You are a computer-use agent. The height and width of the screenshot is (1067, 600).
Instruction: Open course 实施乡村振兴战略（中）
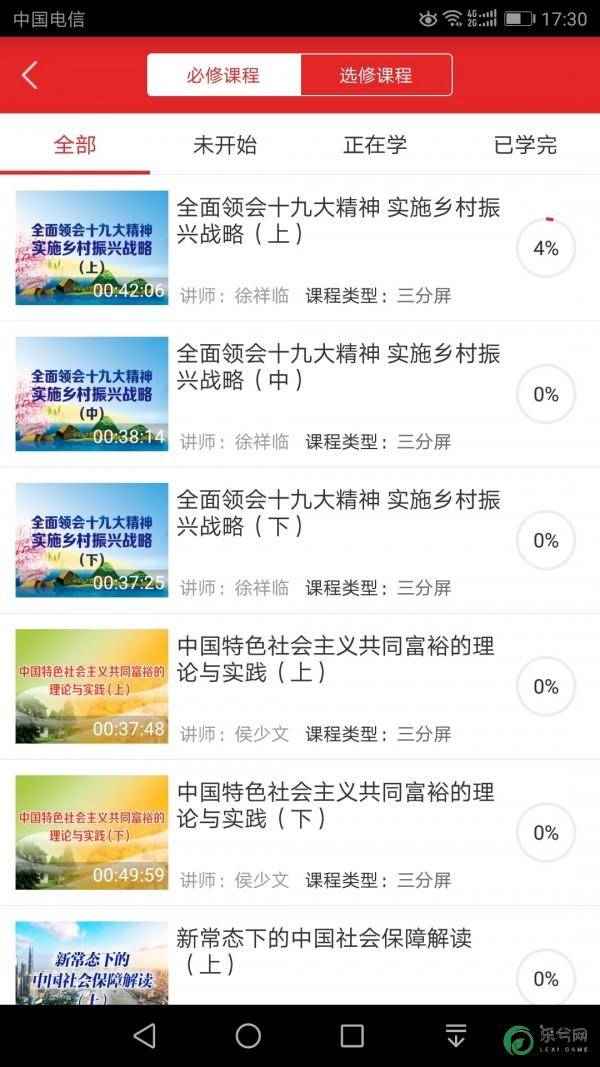coord(338,367)
